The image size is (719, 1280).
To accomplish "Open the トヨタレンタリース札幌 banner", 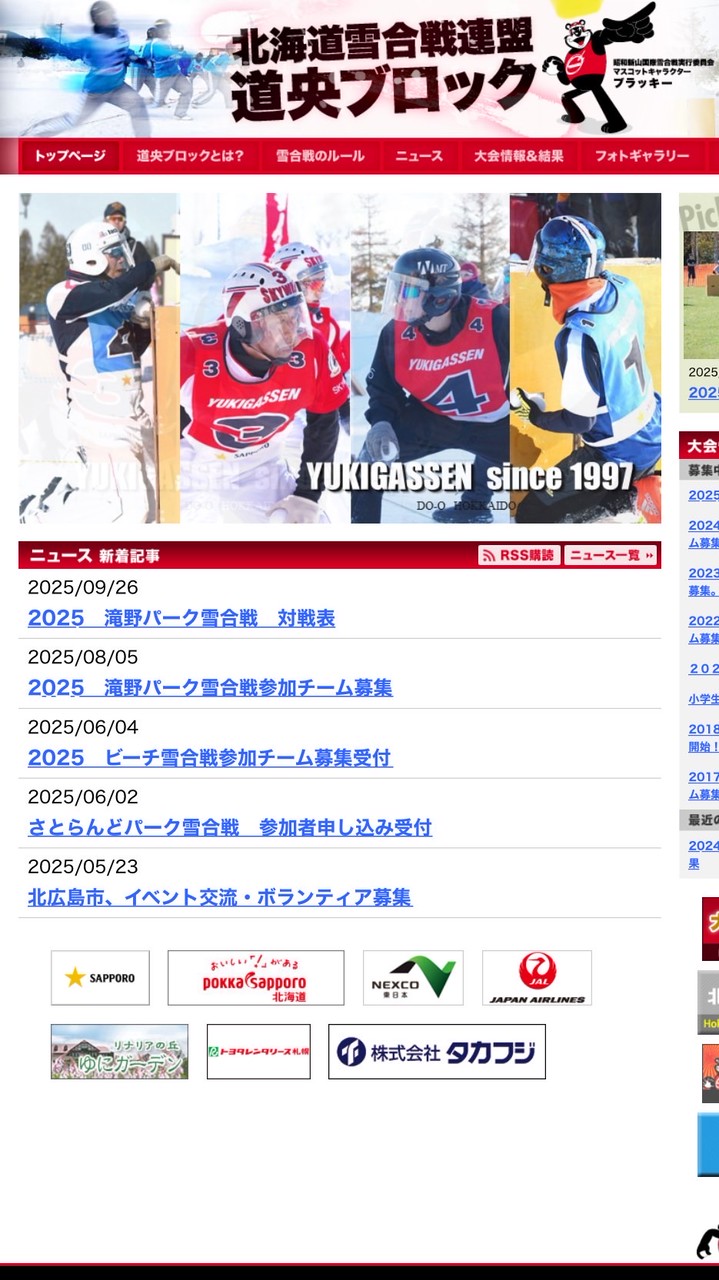I will coord(258,1051).
